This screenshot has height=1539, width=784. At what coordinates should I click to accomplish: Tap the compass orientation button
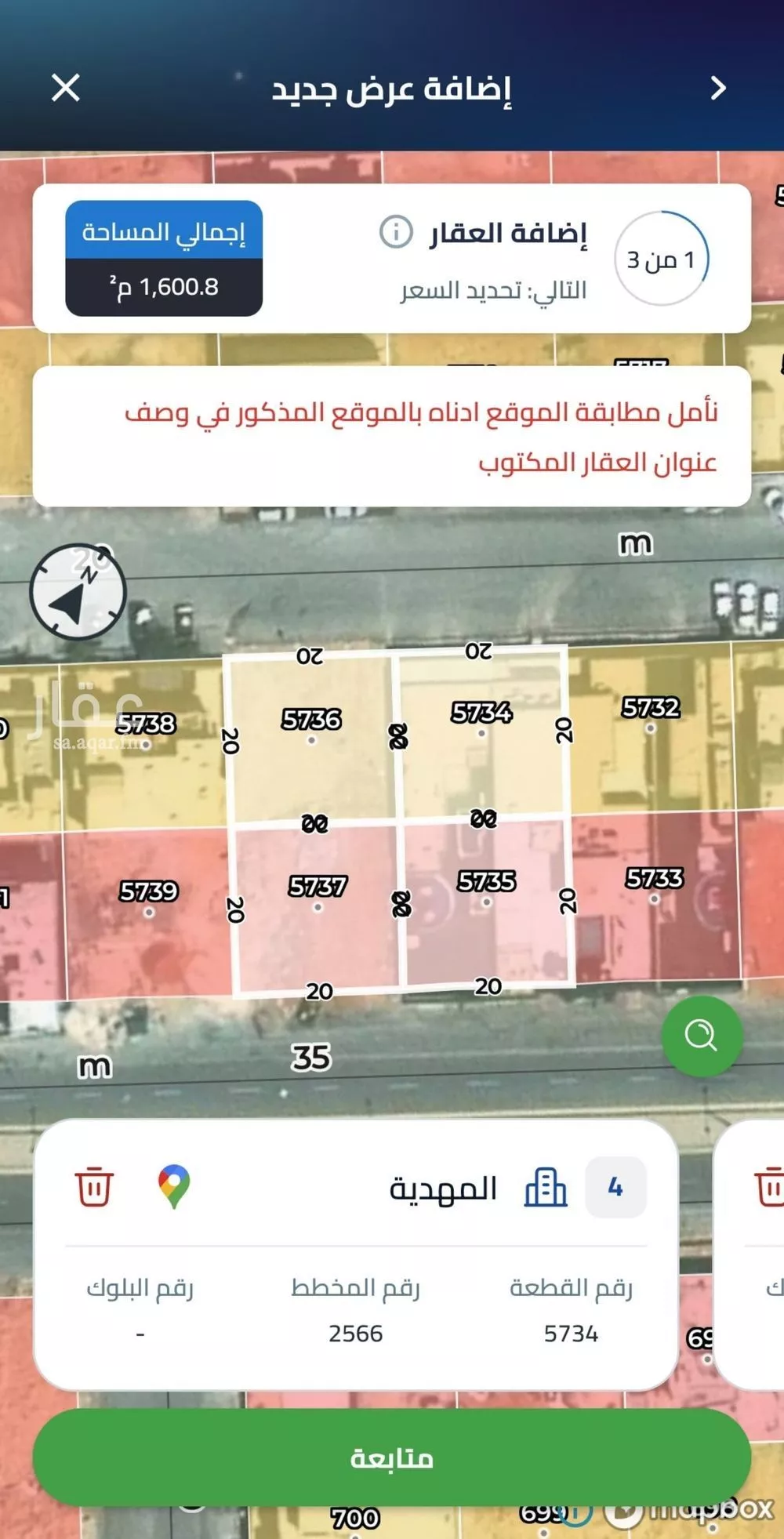click(x=78, y=592)
